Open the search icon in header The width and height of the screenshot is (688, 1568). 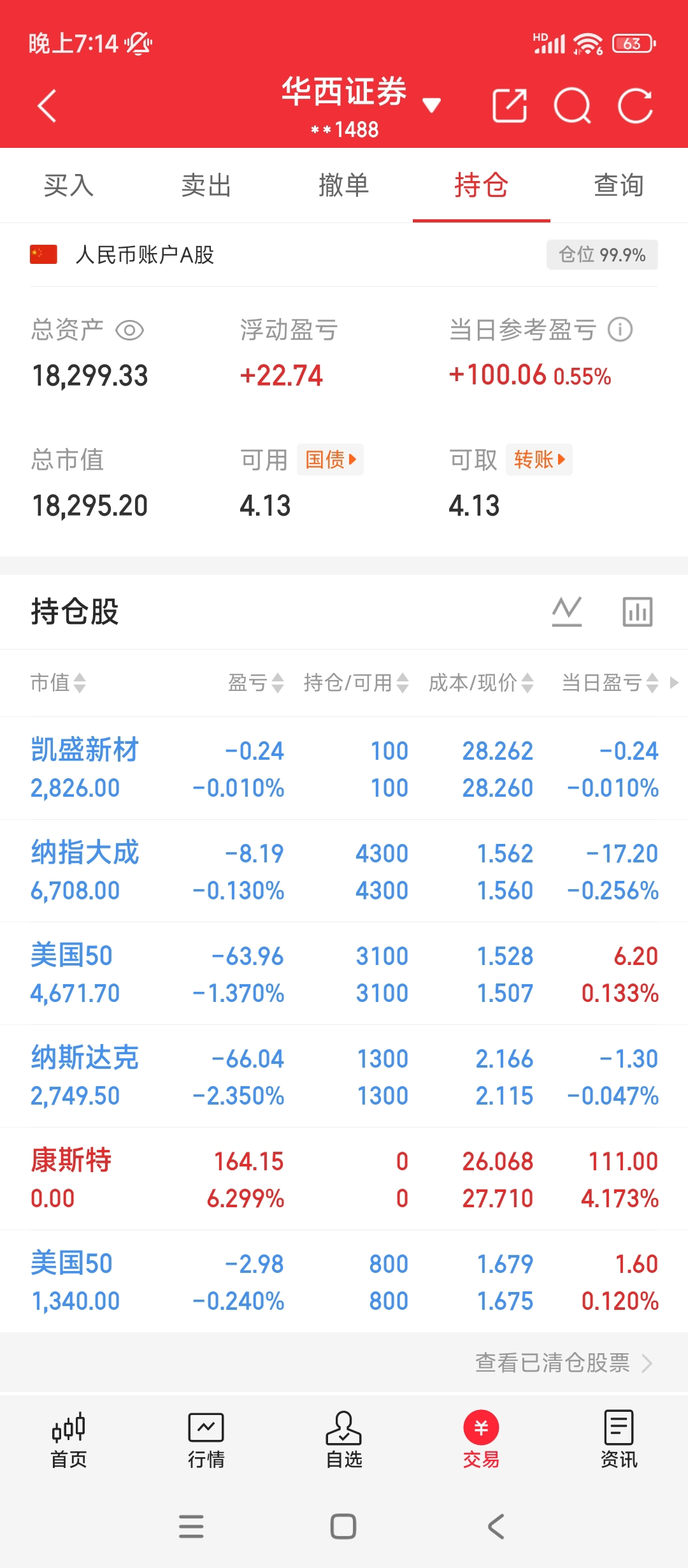[x=572, y=105]
